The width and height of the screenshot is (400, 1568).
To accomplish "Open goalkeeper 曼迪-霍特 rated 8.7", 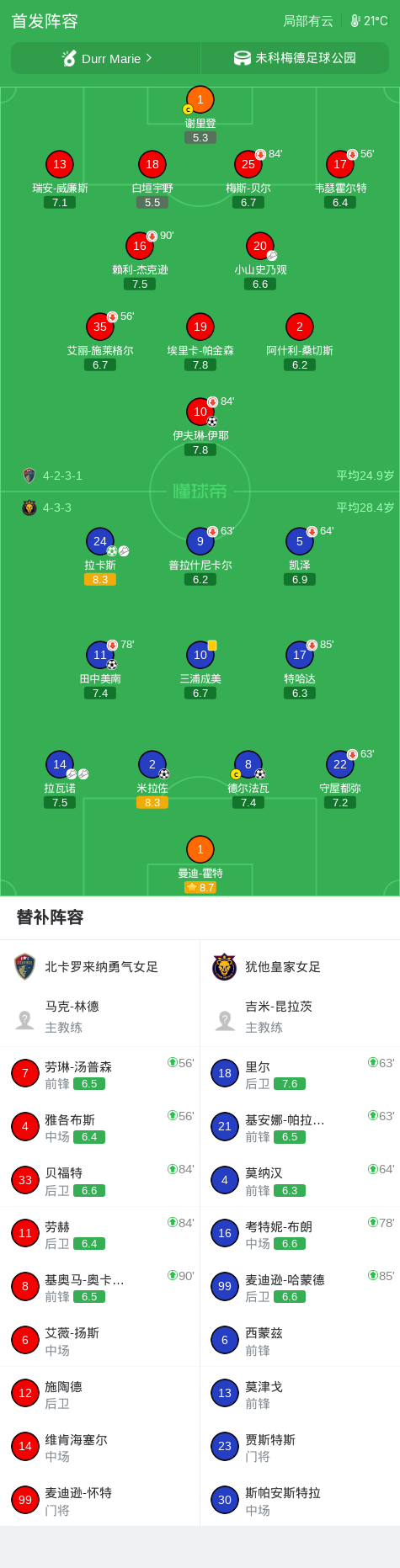I will coord(200,864).
